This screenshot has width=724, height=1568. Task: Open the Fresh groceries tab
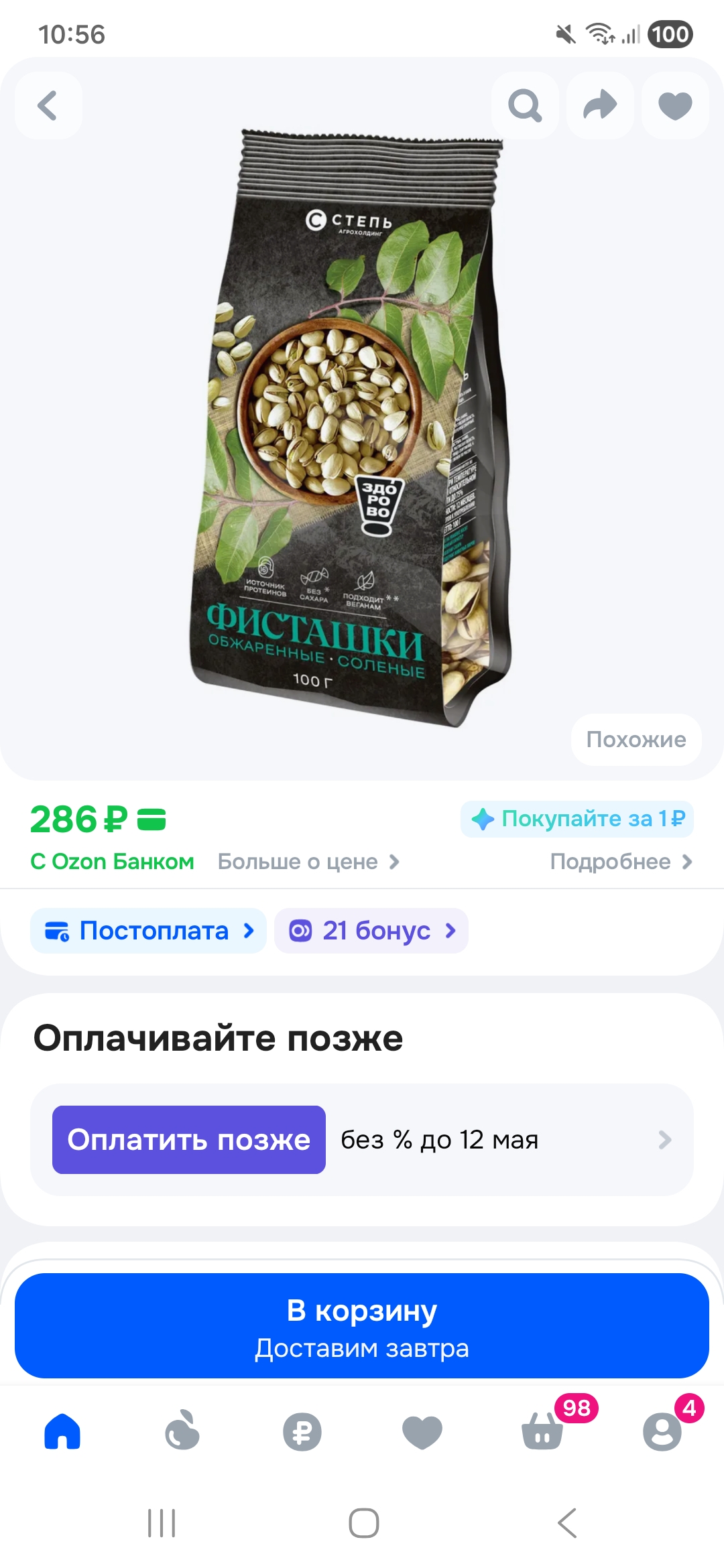(182, 1431)
